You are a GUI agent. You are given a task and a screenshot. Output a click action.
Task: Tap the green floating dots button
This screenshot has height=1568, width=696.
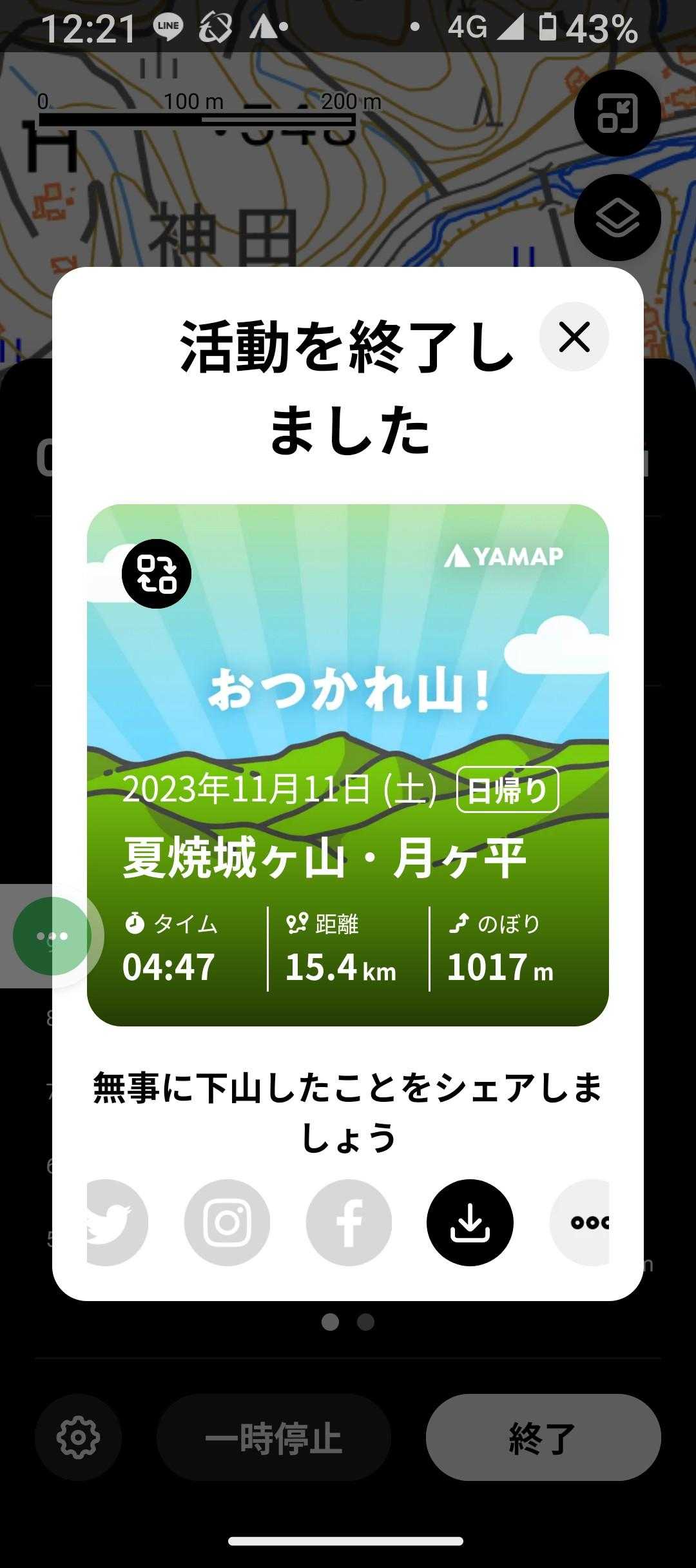(52, 936)
